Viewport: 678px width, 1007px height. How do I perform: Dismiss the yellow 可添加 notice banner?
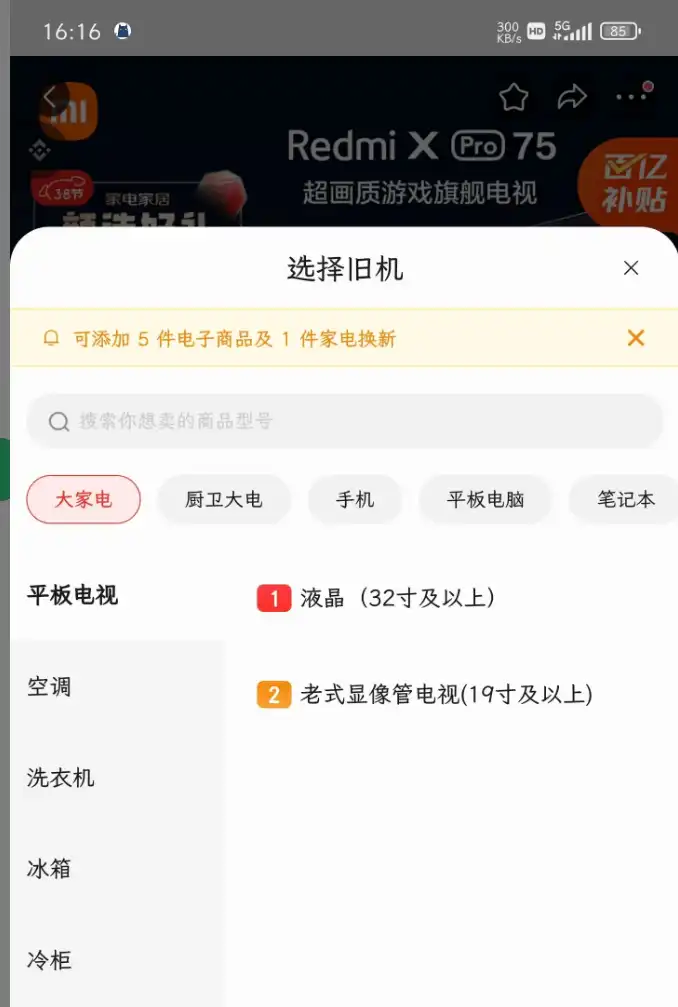(x=635, y=338)
